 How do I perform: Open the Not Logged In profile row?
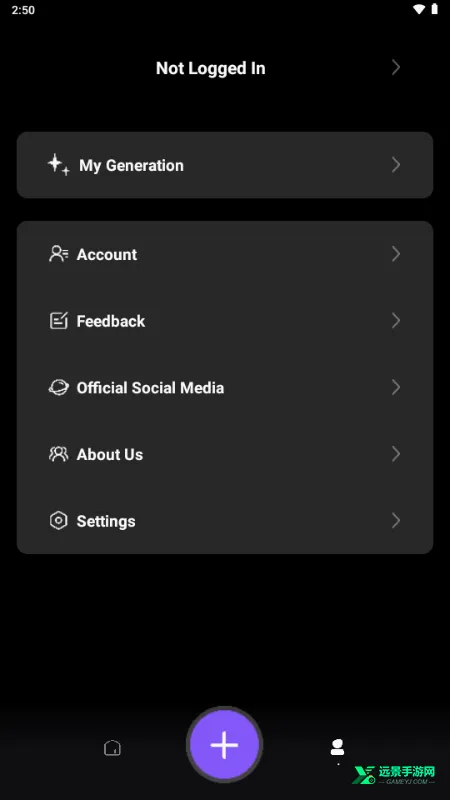click(225, 68)
